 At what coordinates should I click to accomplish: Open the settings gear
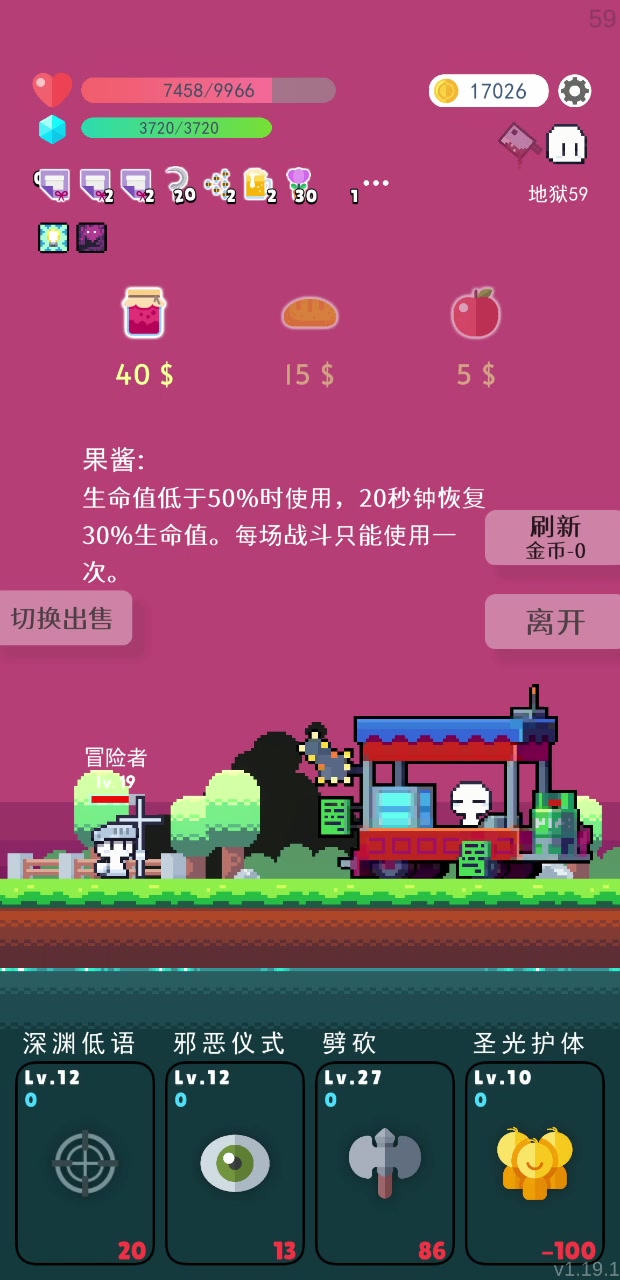pos(574,91)
